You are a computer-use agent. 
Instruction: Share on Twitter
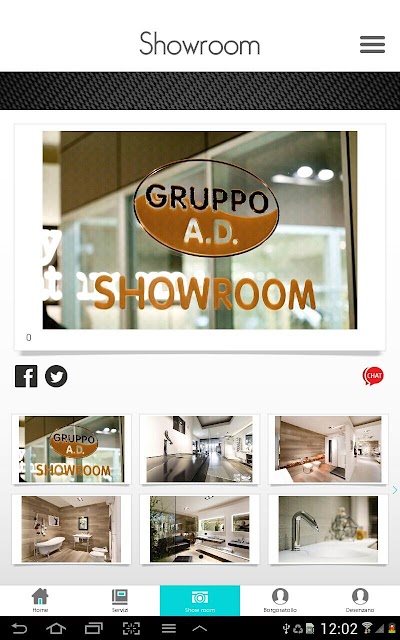(x=56, y=376)
